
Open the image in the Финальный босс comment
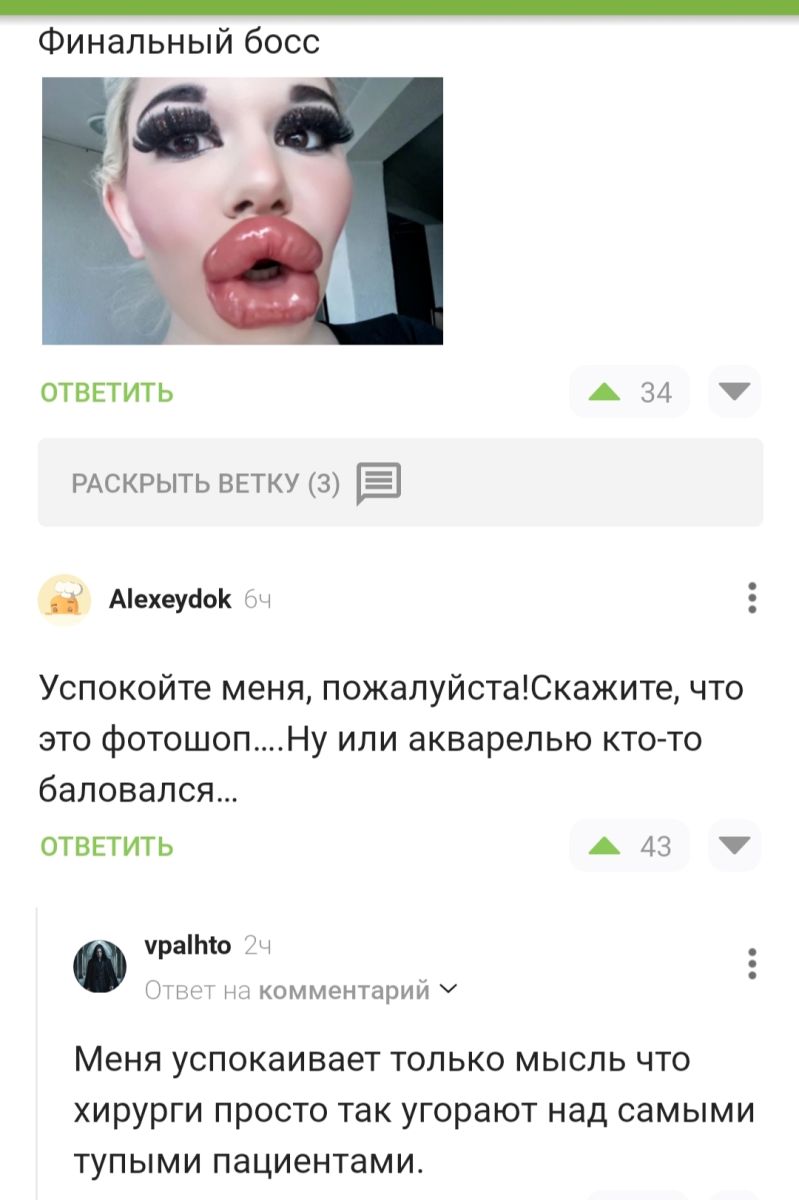point(242,211)
